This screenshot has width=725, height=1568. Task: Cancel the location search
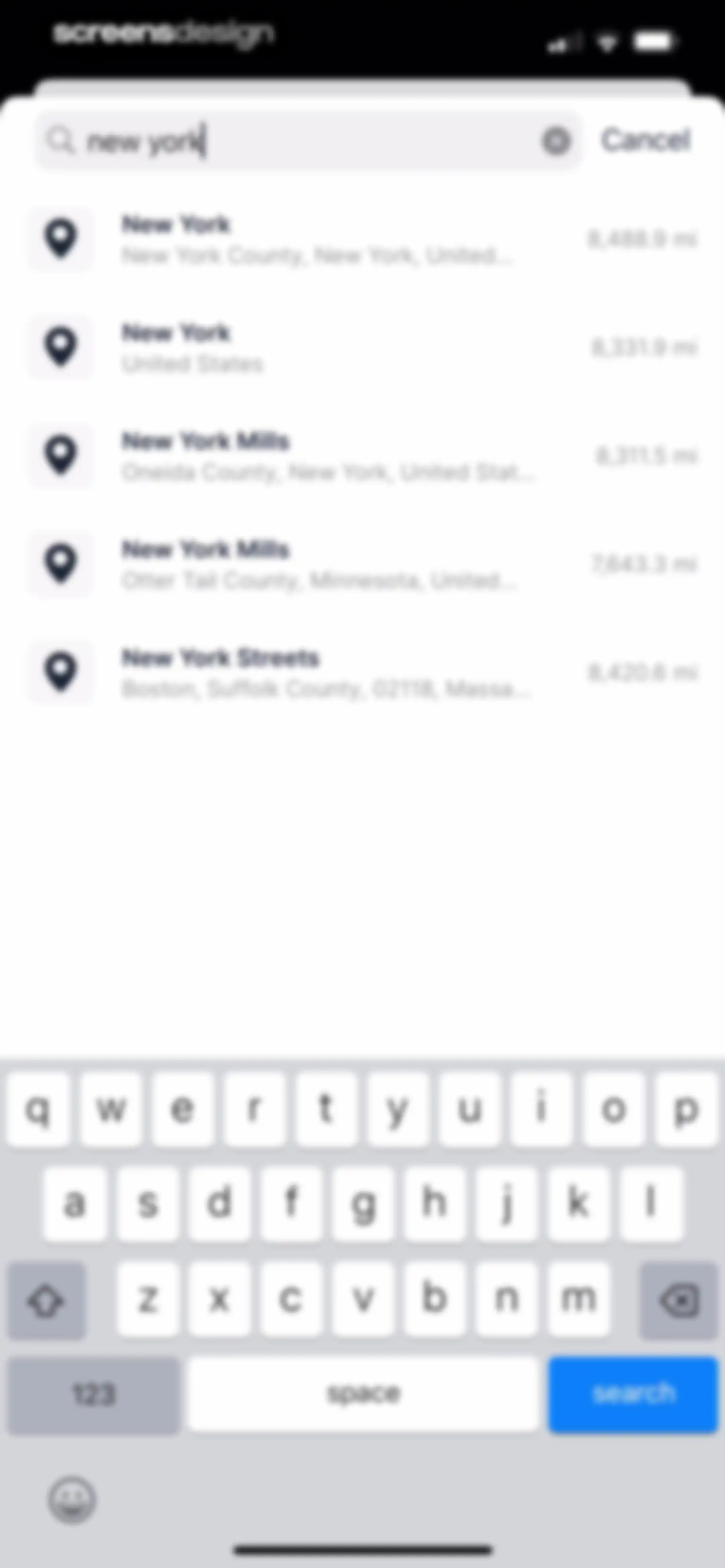pyautogui.click(x=646, y=140)
